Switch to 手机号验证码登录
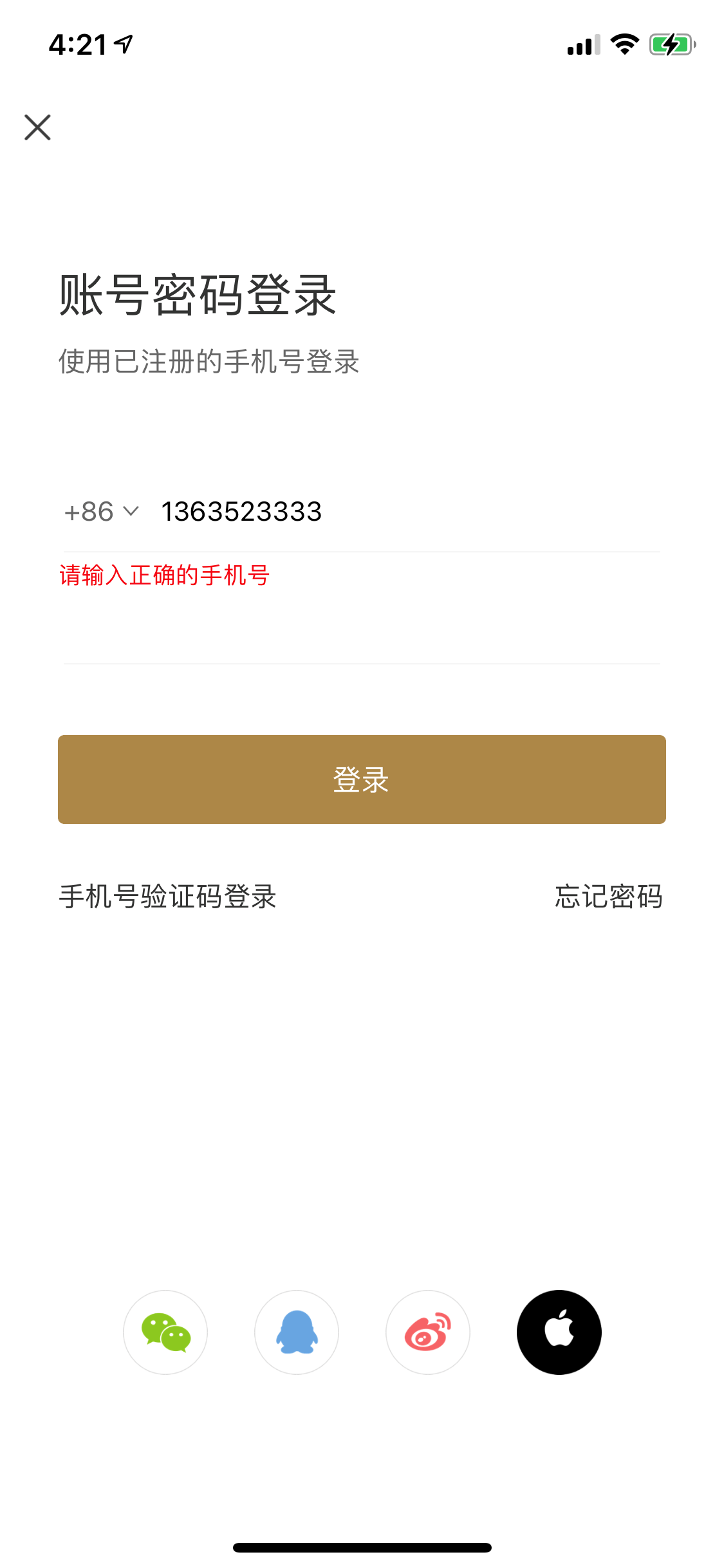 pyautogui.click(x=167, y=897)
